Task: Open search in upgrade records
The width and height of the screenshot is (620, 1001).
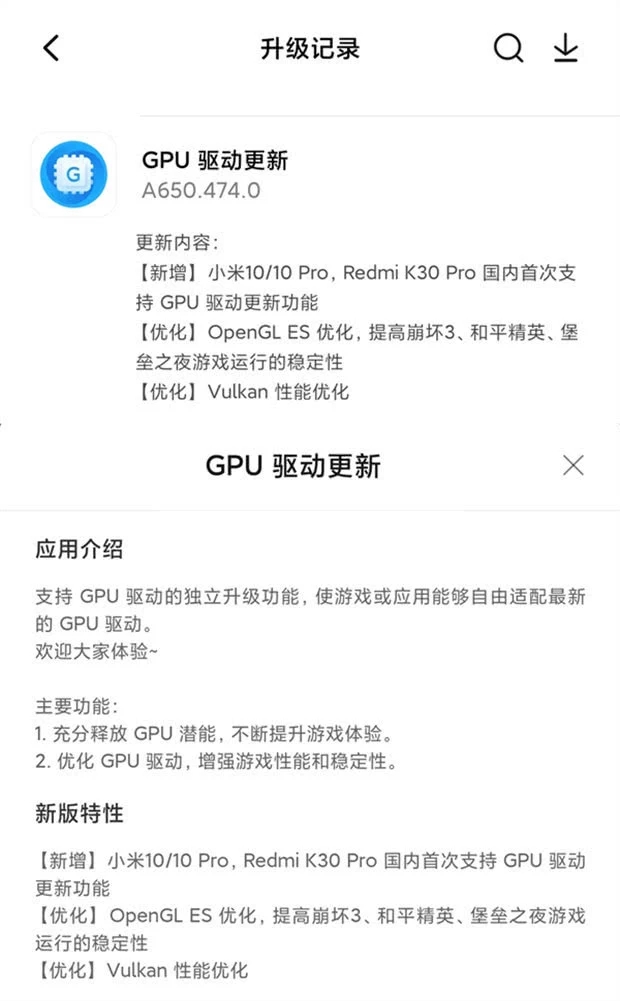Action: pos(508,48)
